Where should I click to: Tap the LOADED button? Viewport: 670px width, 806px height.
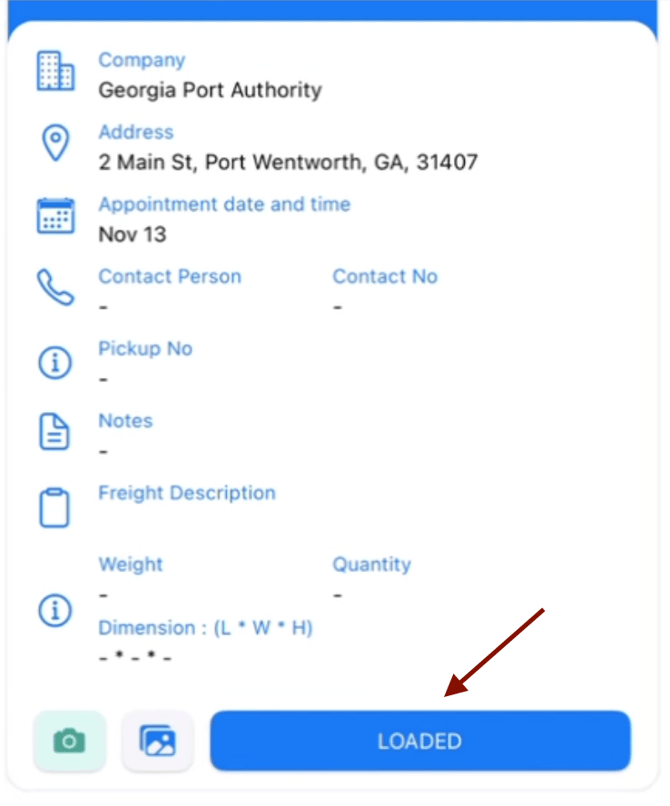point(420,741)
